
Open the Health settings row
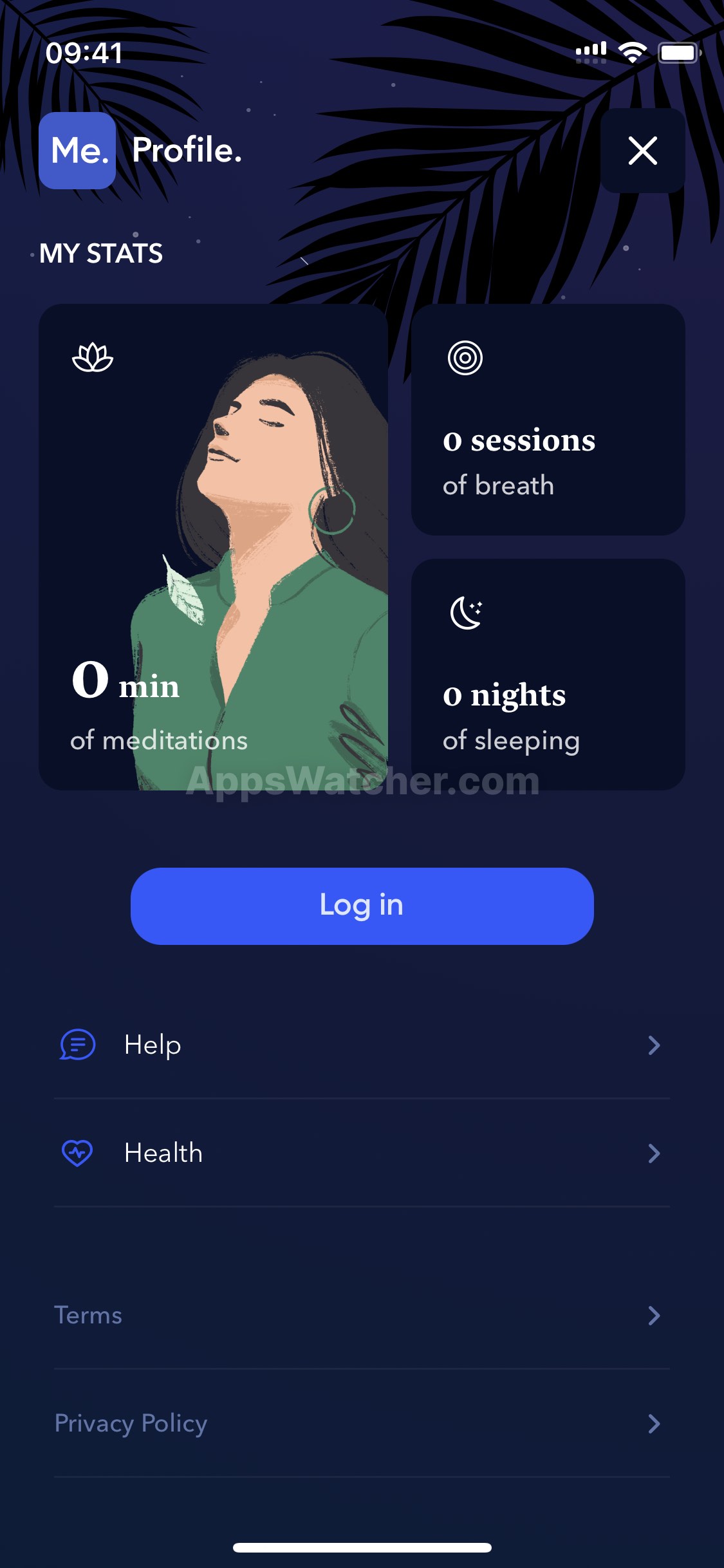(362, 1153)
